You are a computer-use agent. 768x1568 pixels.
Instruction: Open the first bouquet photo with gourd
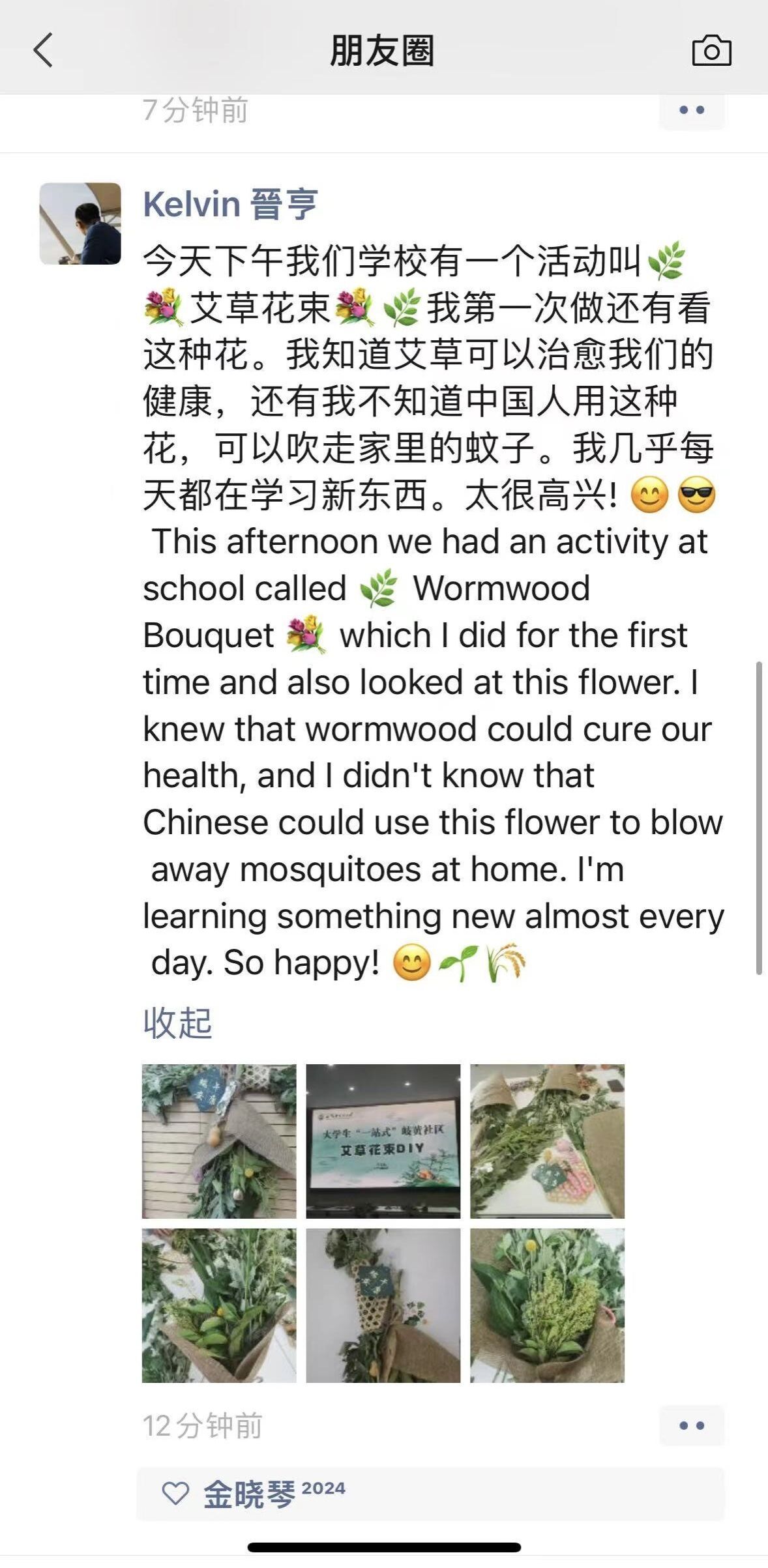tap(219, 1141)
